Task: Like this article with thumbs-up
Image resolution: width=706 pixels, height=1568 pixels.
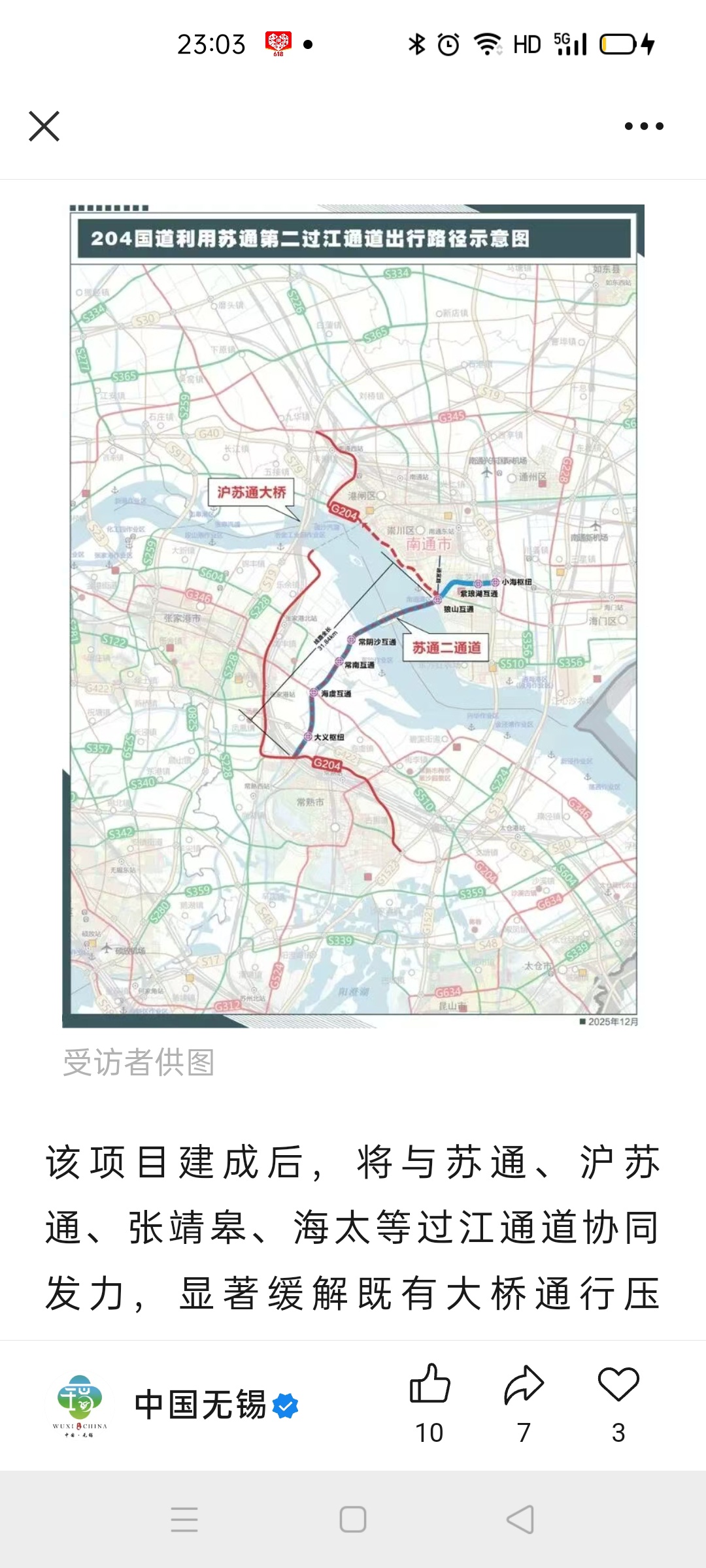Action: click(x=429, y=1385)
